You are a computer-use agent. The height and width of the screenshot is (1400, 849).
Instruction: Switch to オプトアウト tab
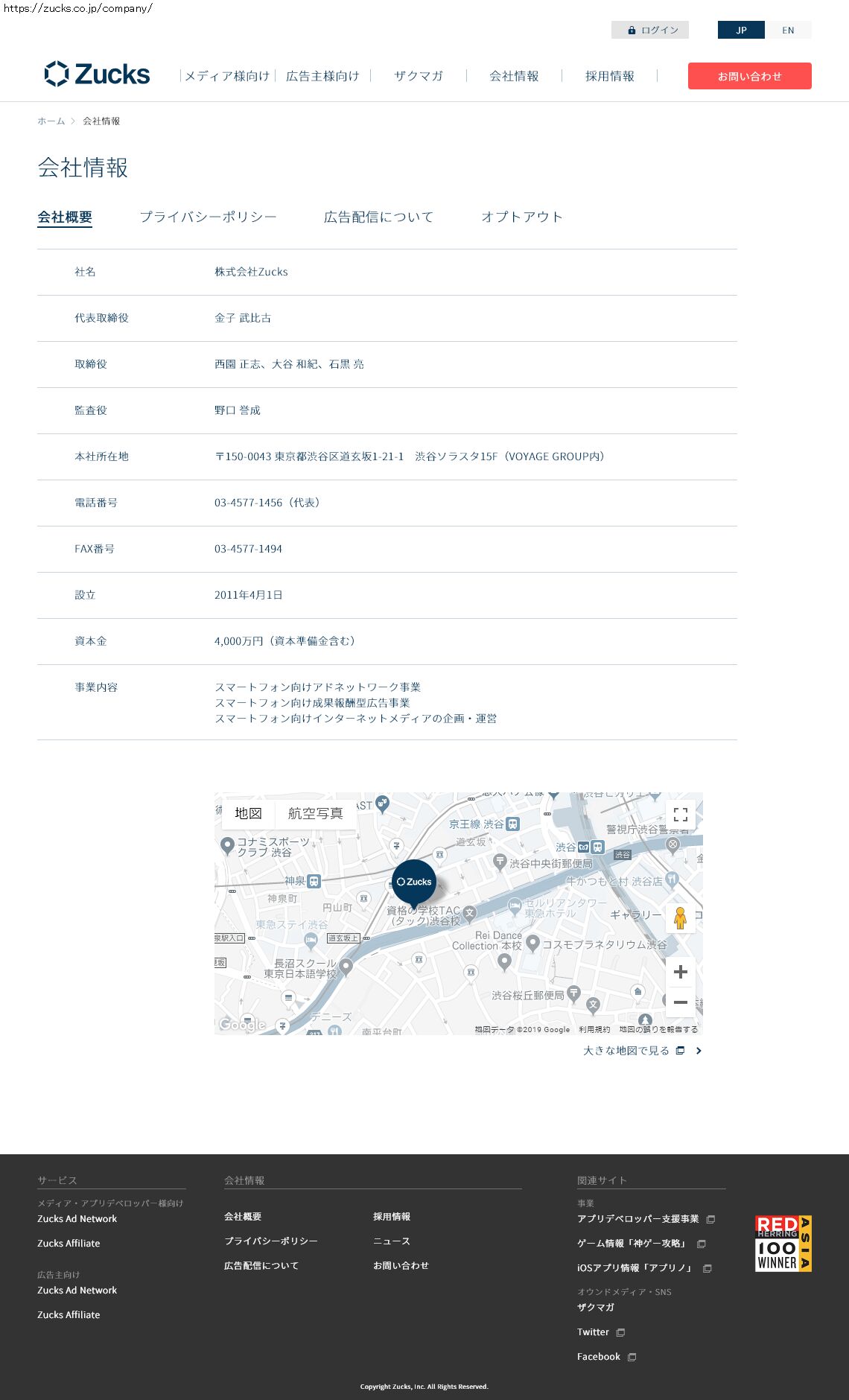pos(521,217)
